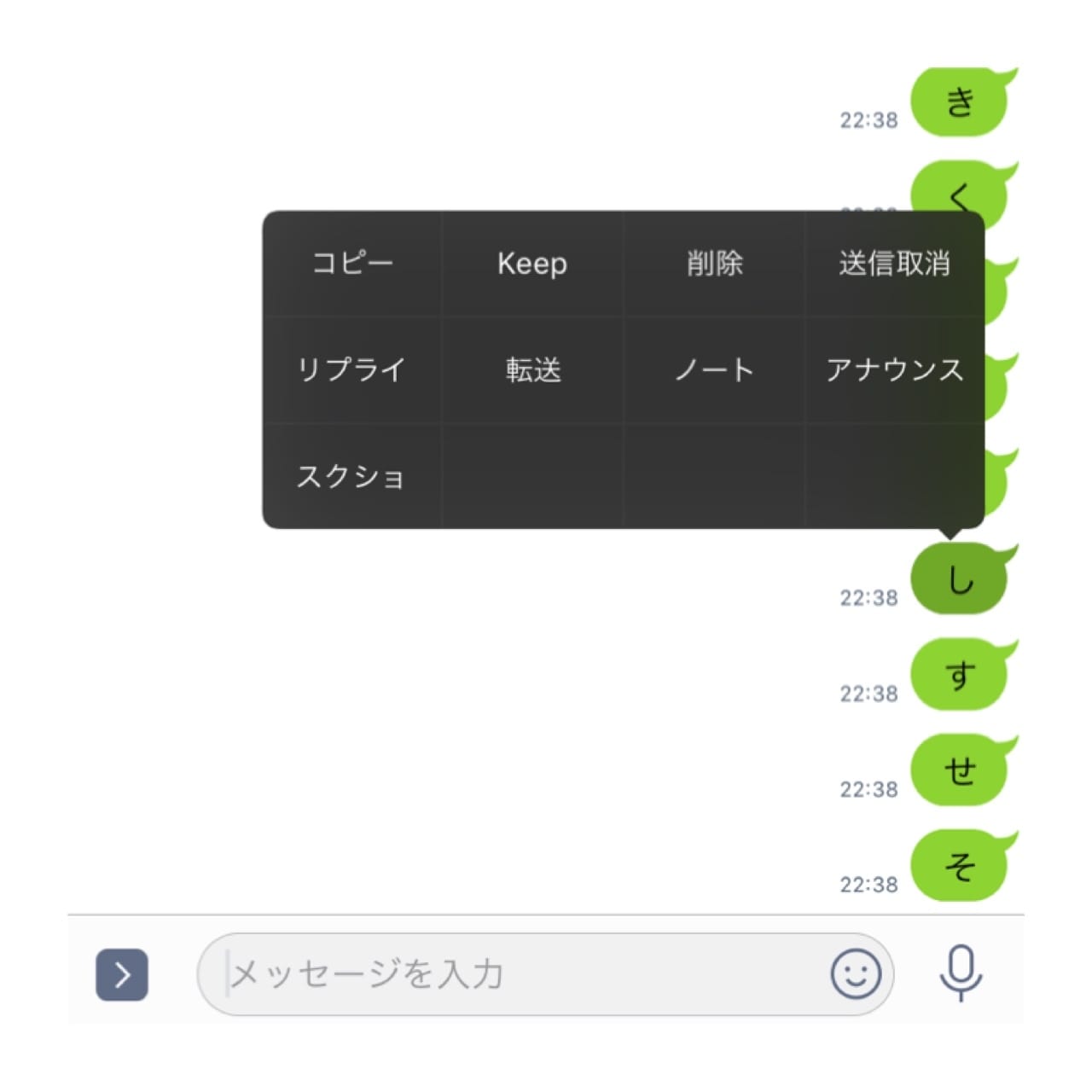Save the message with Keep
Image resolution: width=1092 pixels, height=1092 pixels.
pyautogui.click(x=532, y=263)
